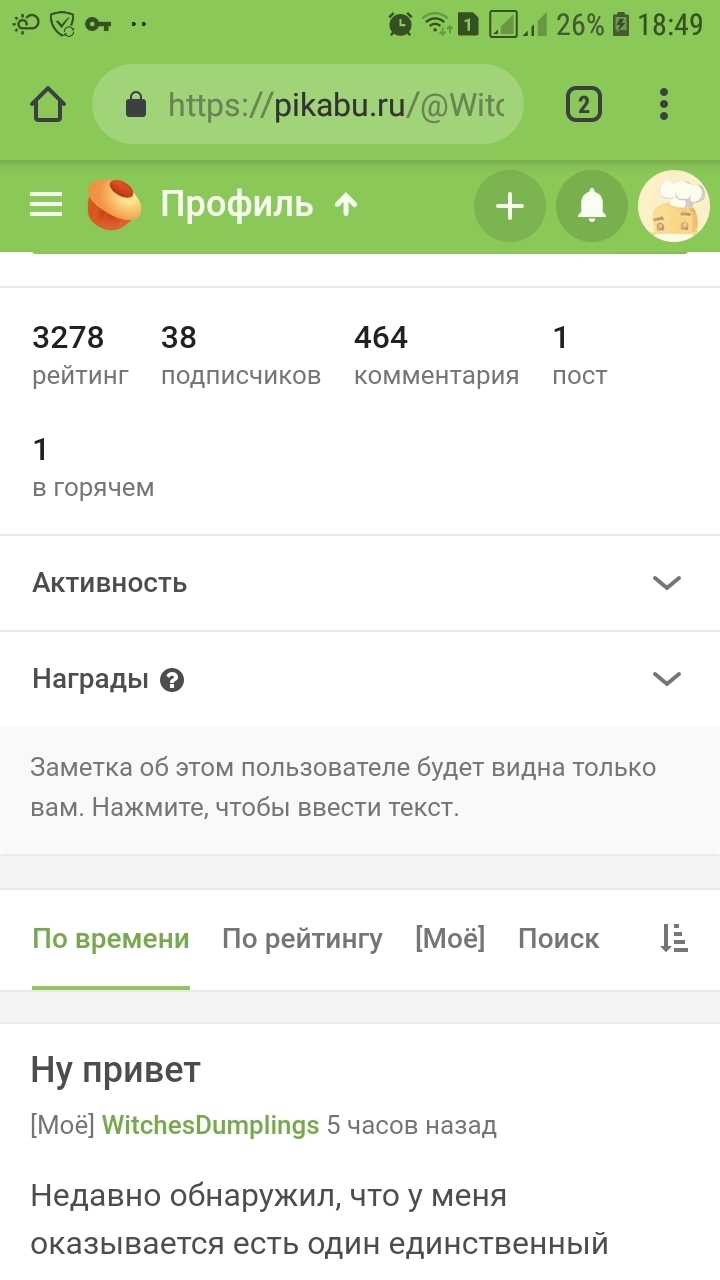Open the post titled Ну привет
The width and height of the screenshot is (720, 1280).
coord(116,1070)
